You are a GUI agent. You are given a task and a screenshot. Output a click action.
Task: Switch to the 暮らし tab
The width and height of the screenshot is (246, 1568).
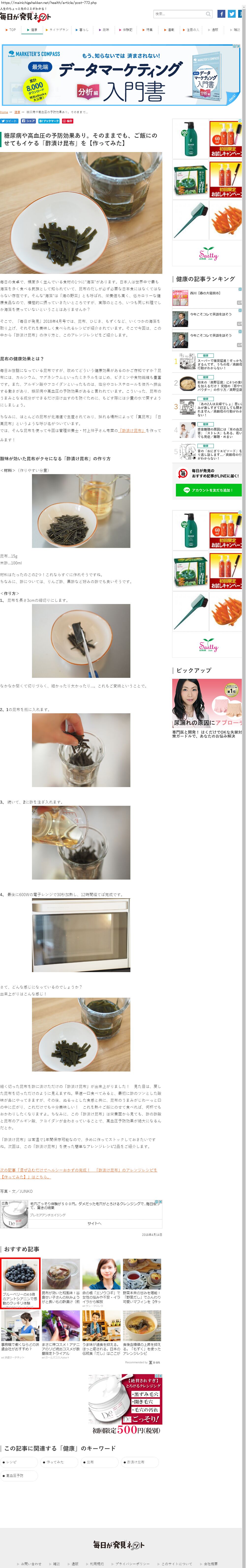(x=83, y=30)
